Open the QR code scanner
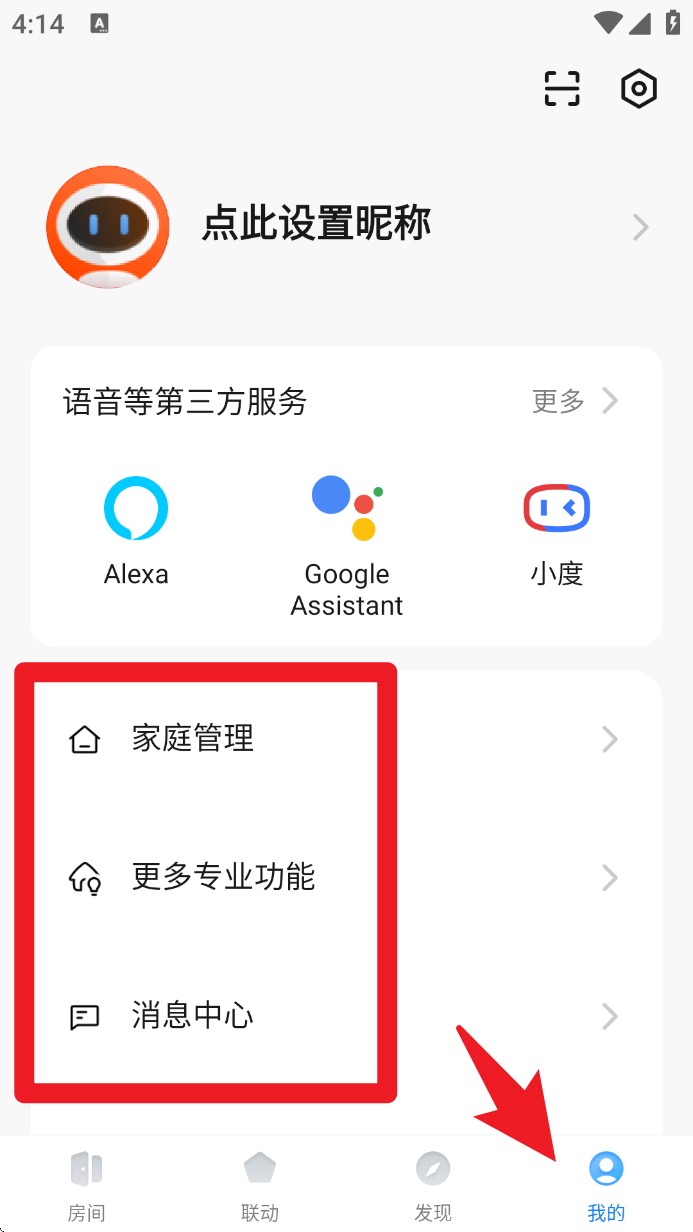The height and width of the screenshot is (1232, 693). (x=562, y=89)
